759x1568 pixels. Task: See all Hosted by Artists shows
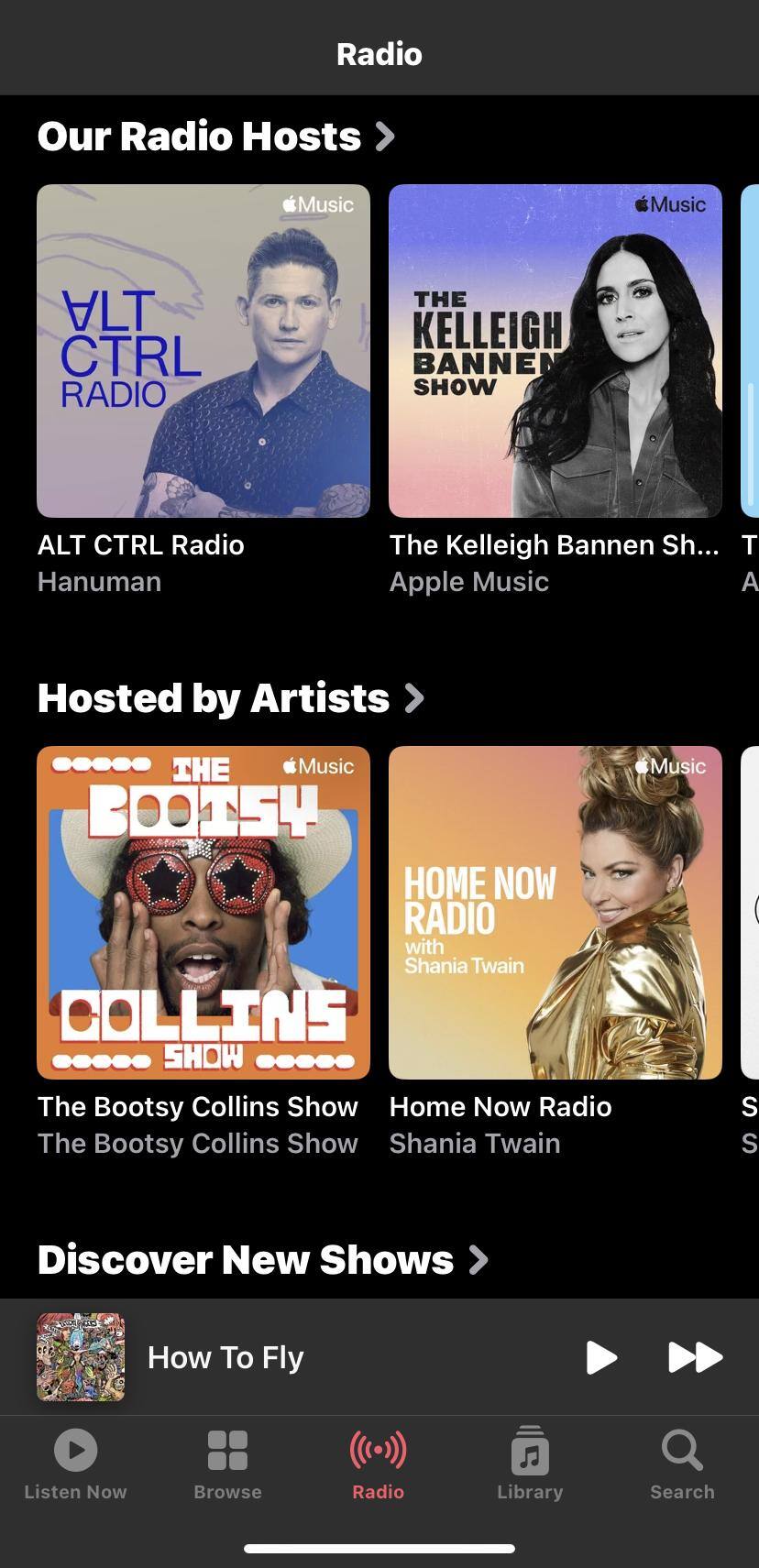tap(231, 698)
